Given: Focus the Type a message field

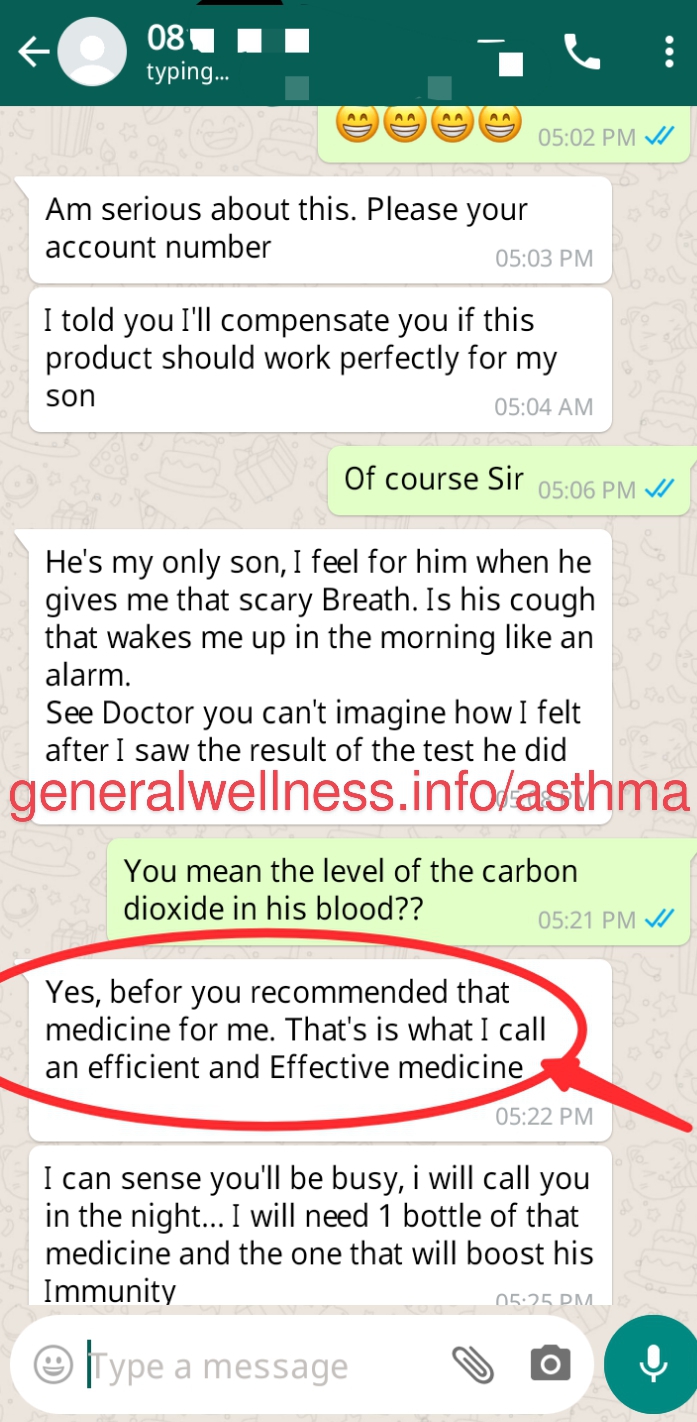Looking at the screenshot, I should click(260, 1366).
